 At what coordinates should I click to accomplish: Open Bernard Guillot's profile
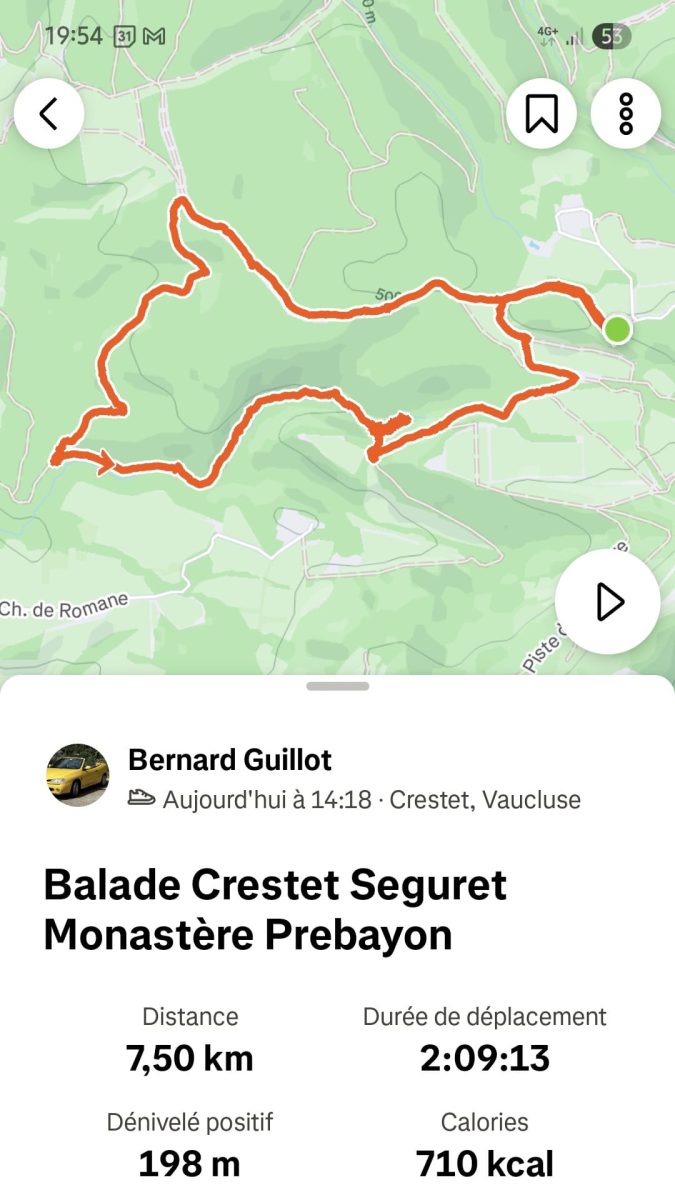(x=230, y=760)
